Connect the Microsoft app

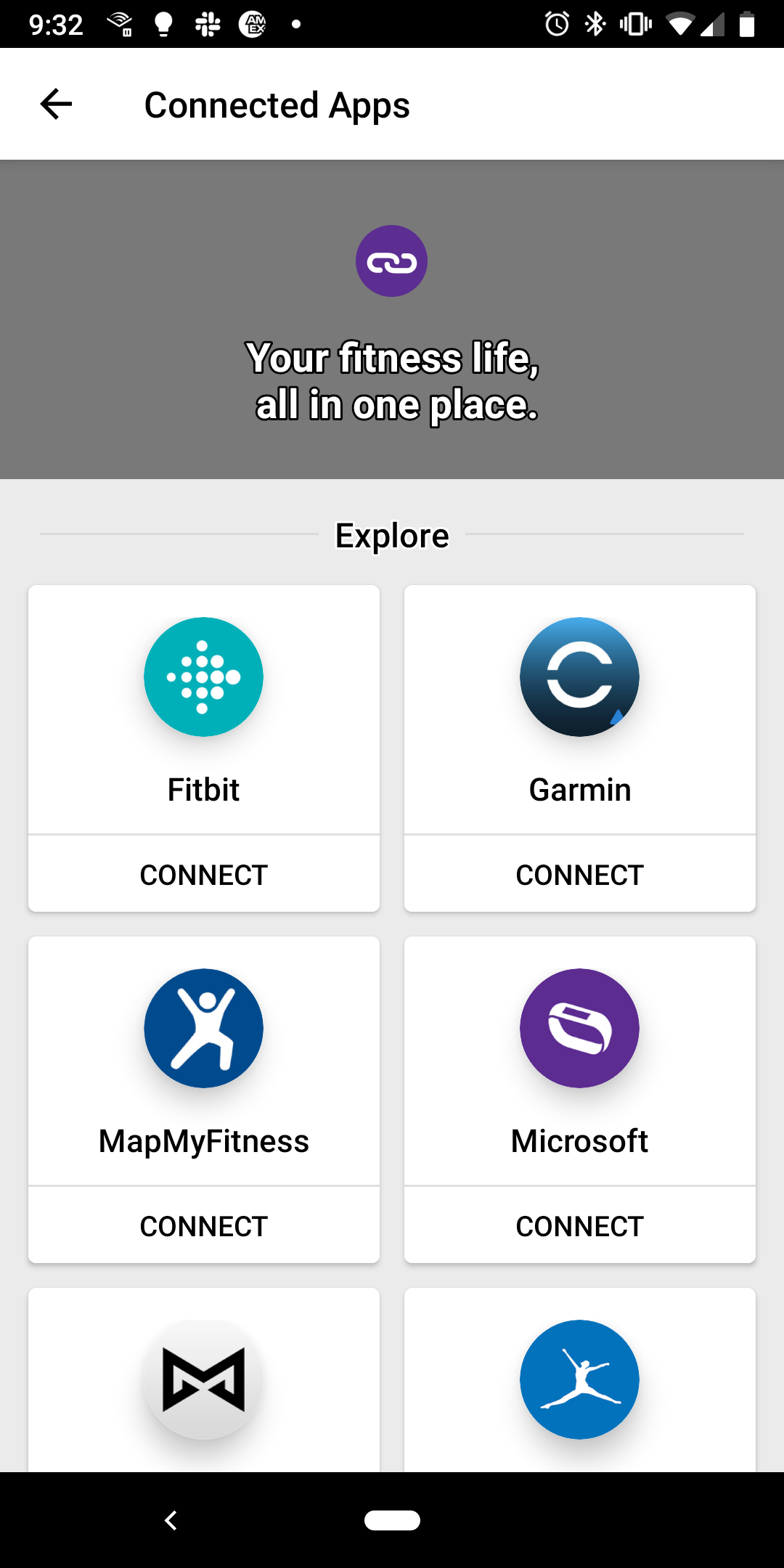[x=580, y=1225]
